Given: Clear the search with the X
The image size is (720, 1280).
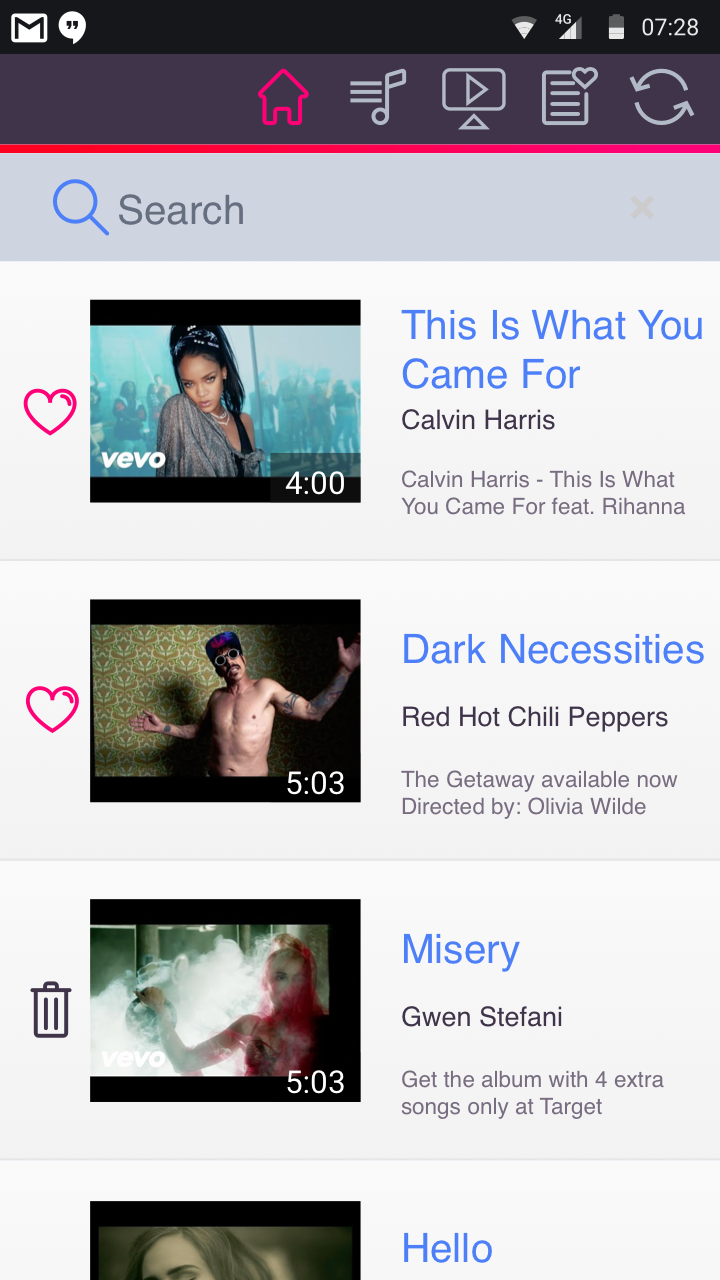Looking at the screenshot, I should (642, 208).
